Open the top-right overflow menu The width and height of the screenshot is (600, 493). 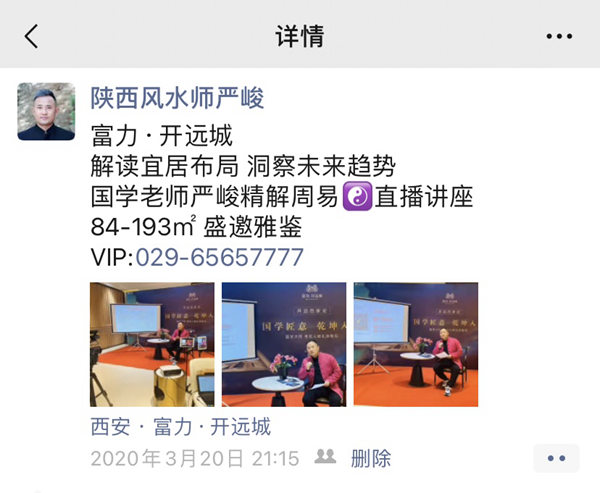tap(559, 37)
